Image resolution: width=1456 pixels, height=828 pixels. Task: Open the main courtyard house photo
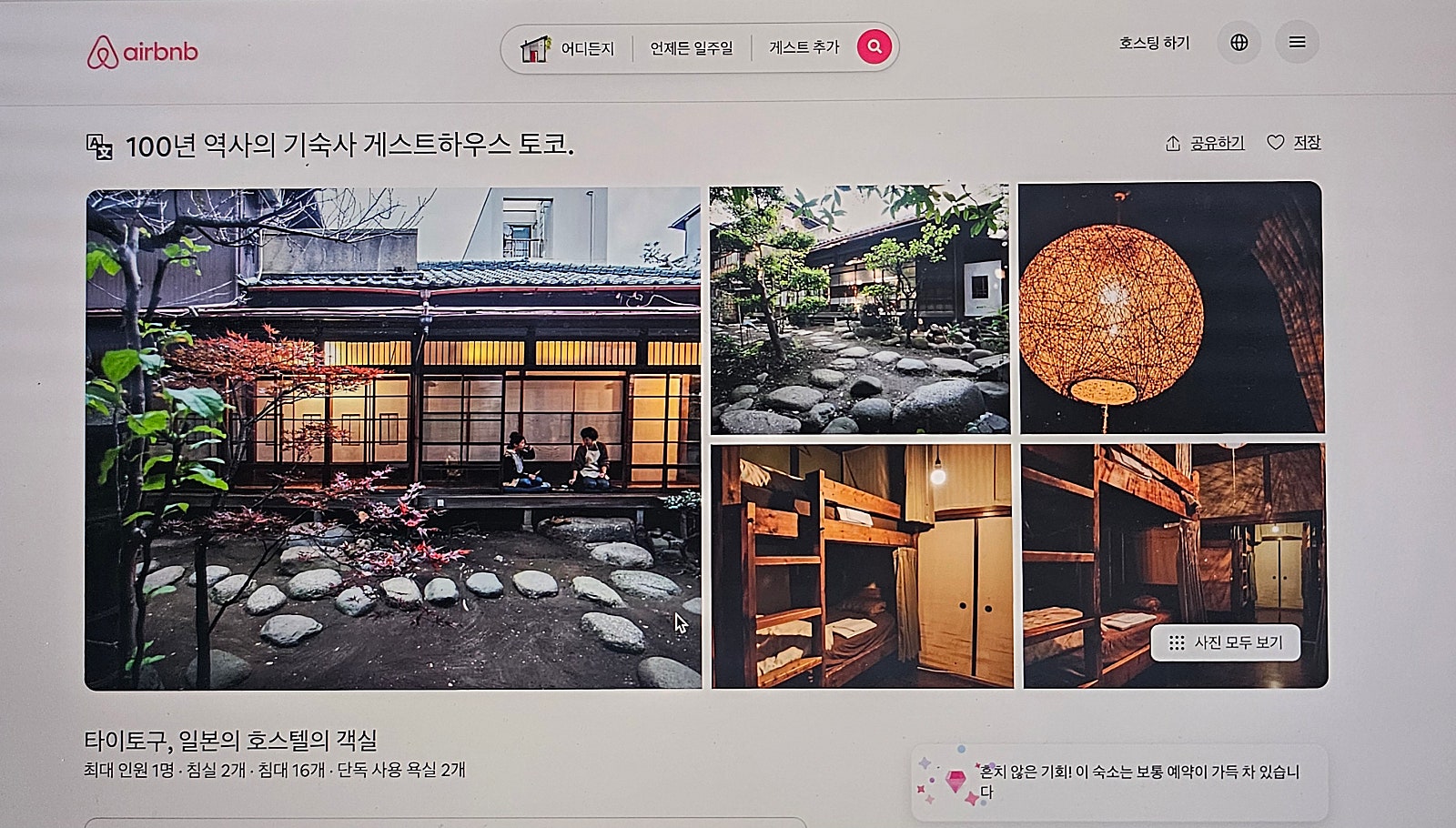pyautogui.click(x=393, y=439)
